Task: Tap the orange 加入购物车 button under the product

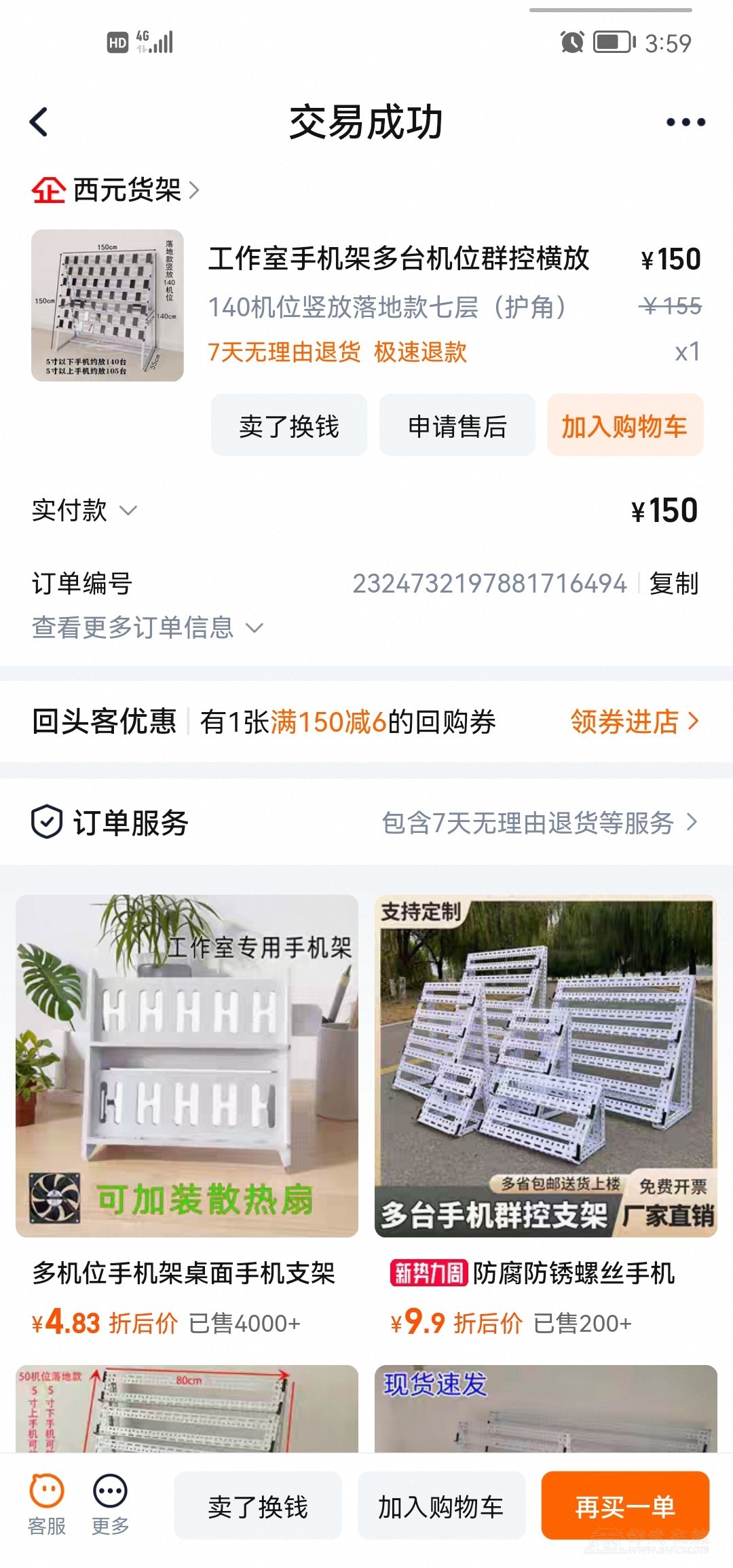Action: tap(624, 426)
